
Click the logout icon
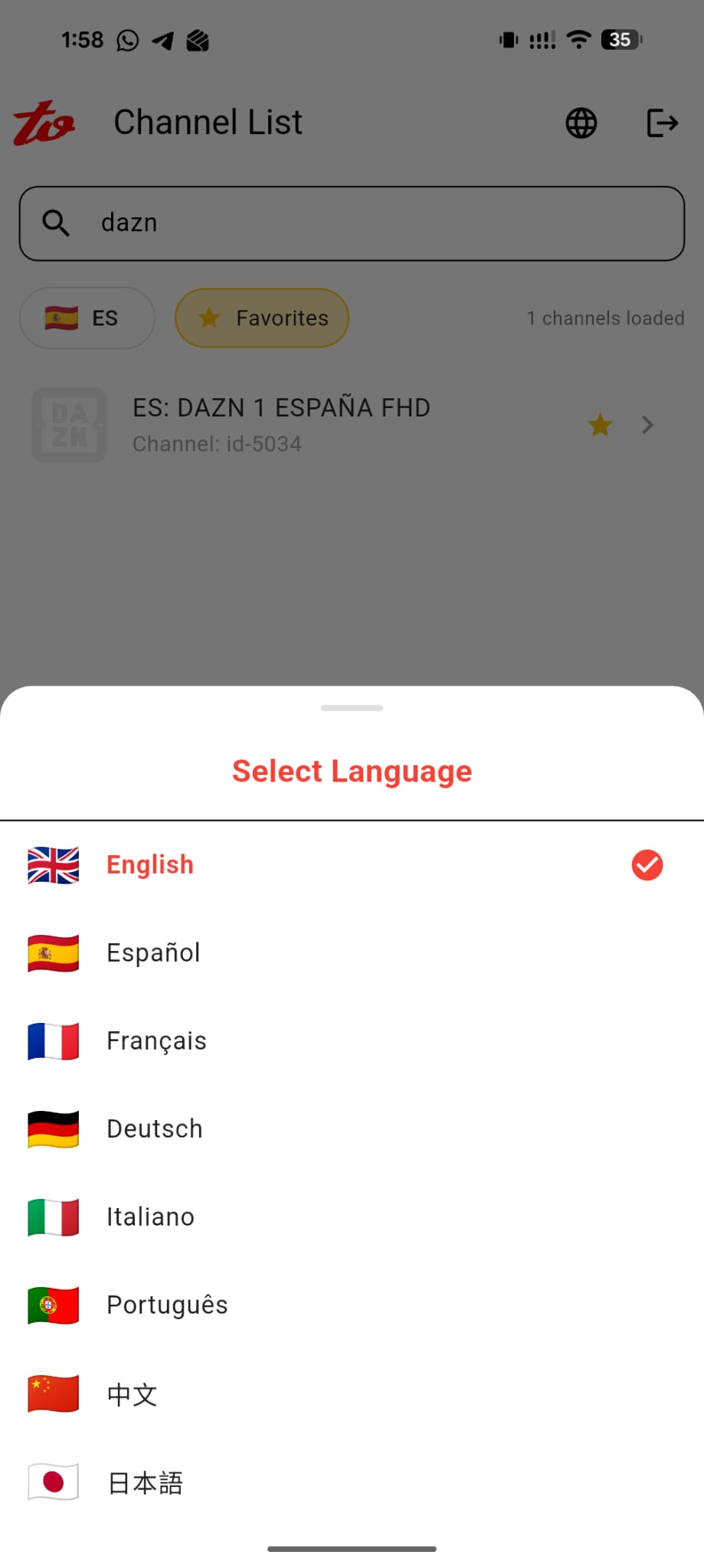pyautogui.click(x=662, y=122)
